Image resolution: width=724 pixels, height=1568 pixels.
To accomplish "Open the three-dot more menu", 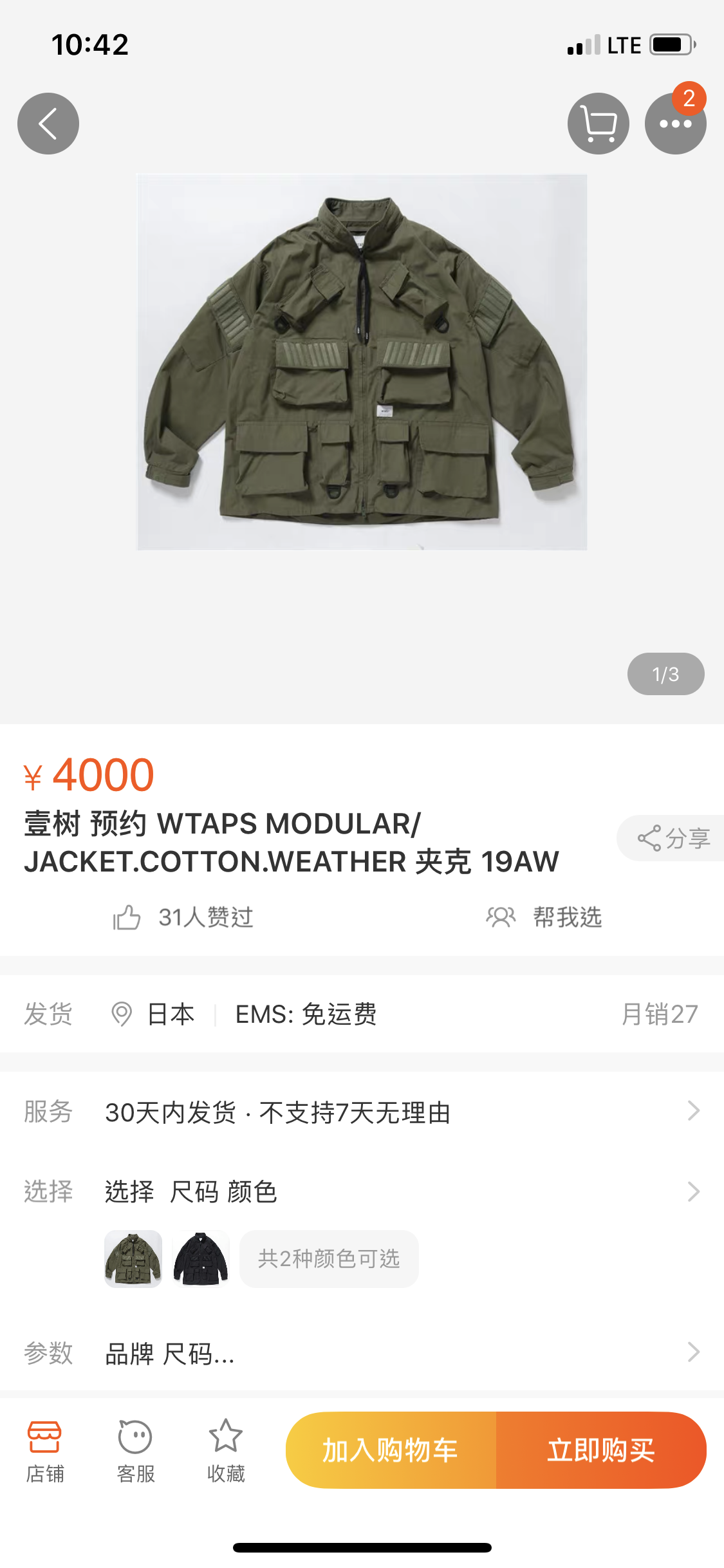I will (676, 124).
